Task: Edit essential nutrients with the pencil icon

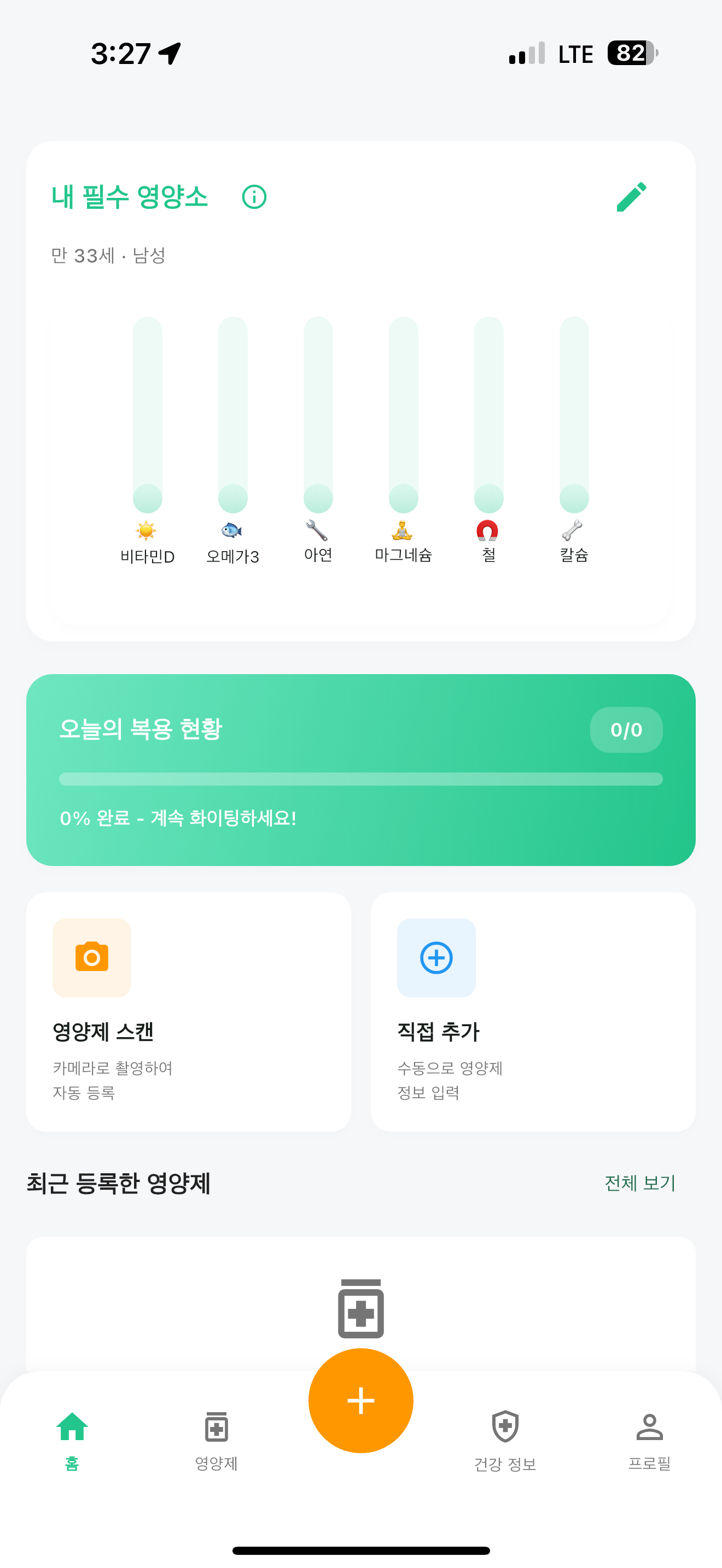Action: click(x=631, y=197)
